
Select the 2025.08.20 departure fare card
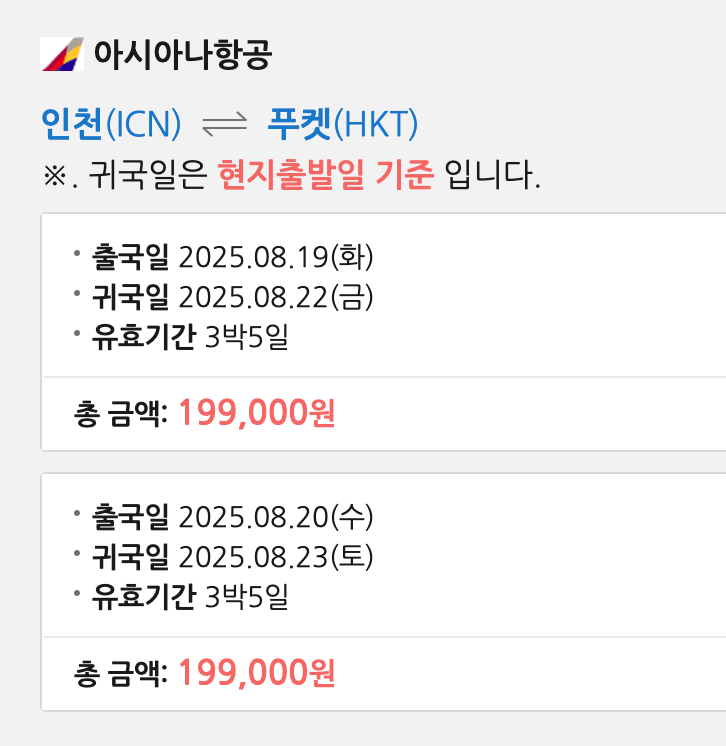click(x=383, y=592)
